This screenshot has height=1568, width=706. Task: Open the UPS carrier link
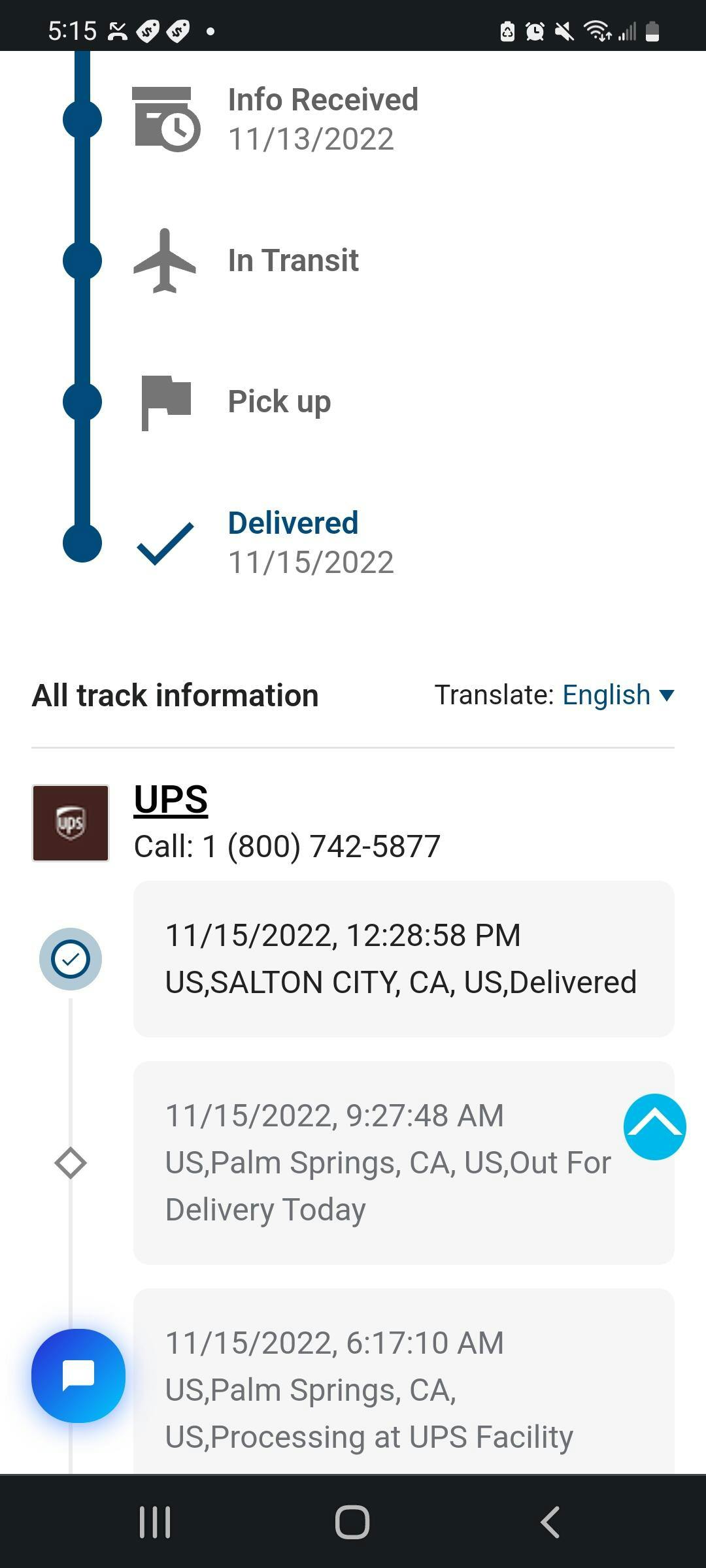pos(171,800)
